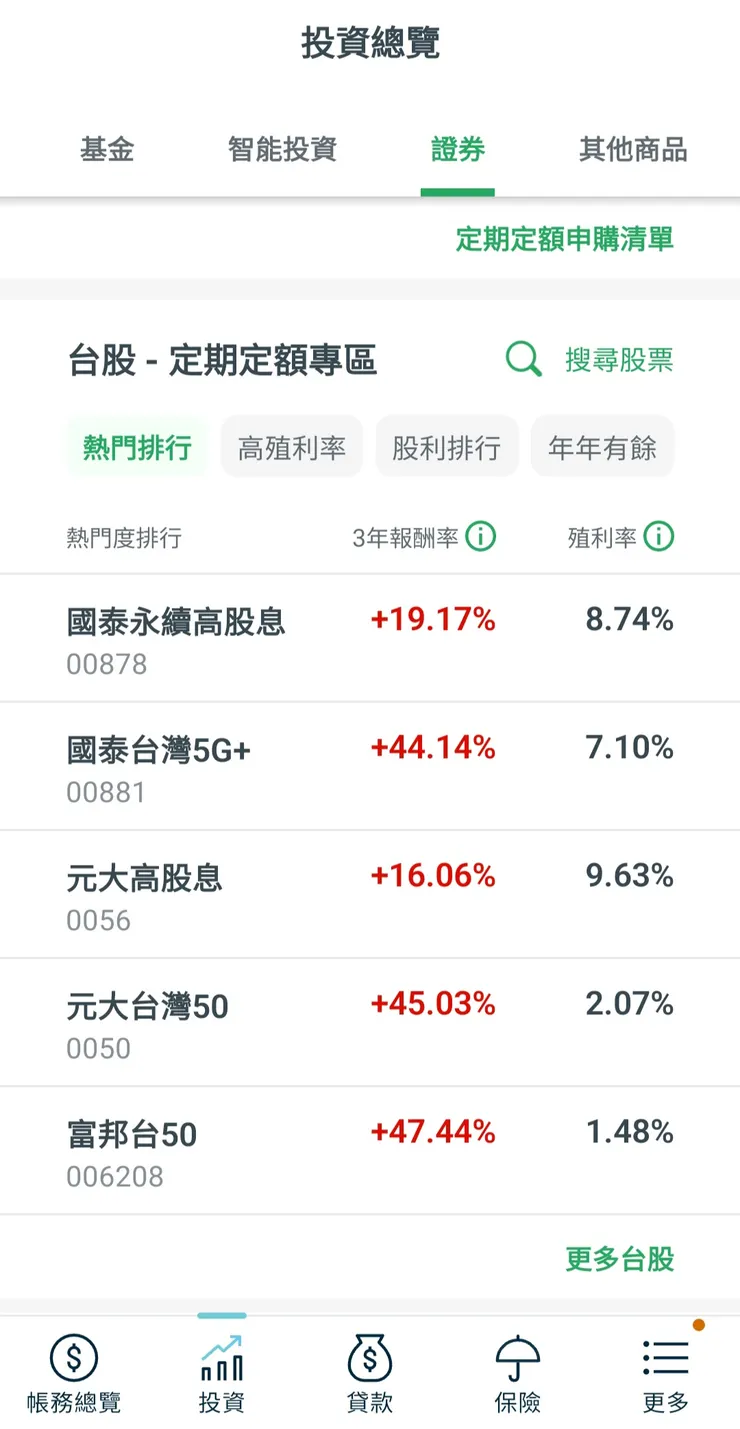Switch to the 基金 tab

[107, 150]
